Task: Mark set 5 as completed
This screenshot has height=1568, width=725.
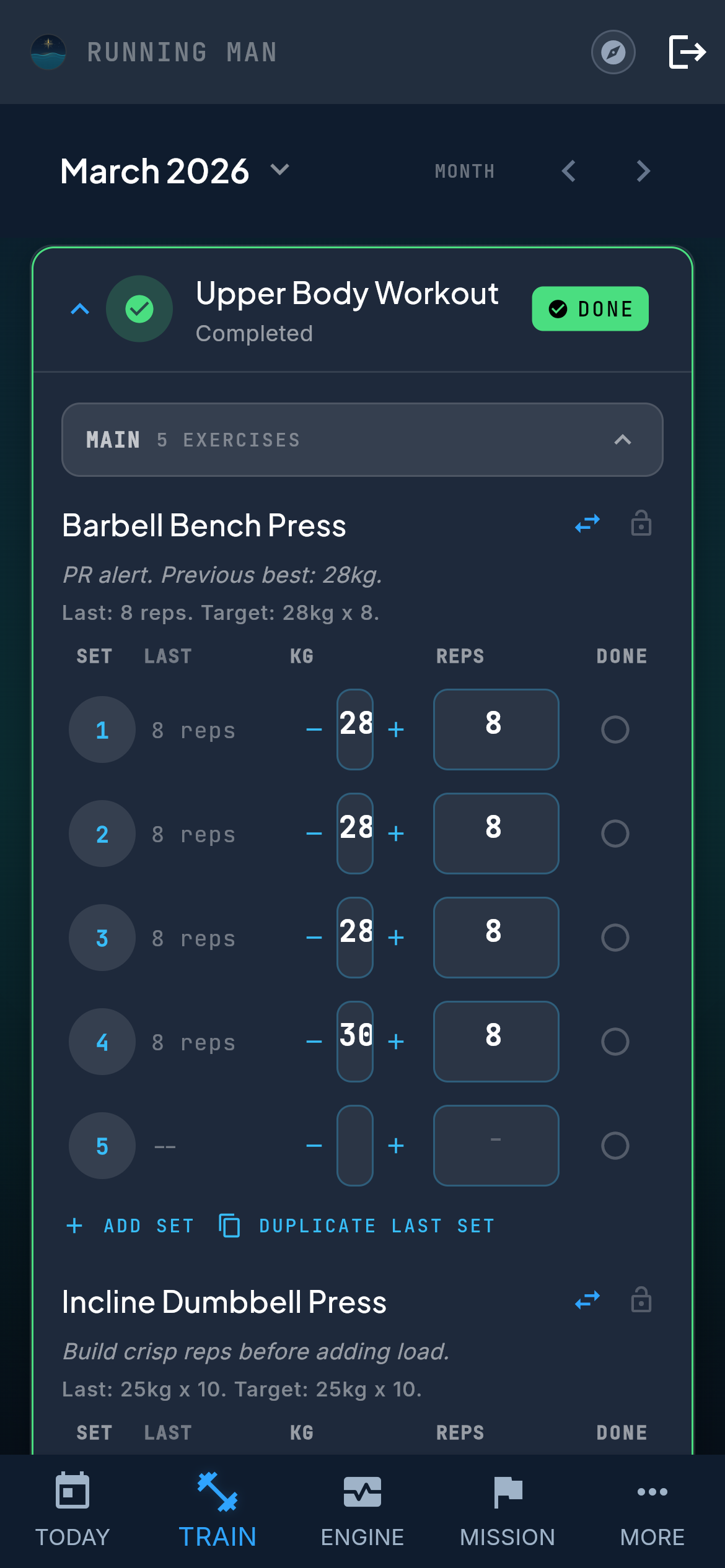Action: [x=615, y=1146]
